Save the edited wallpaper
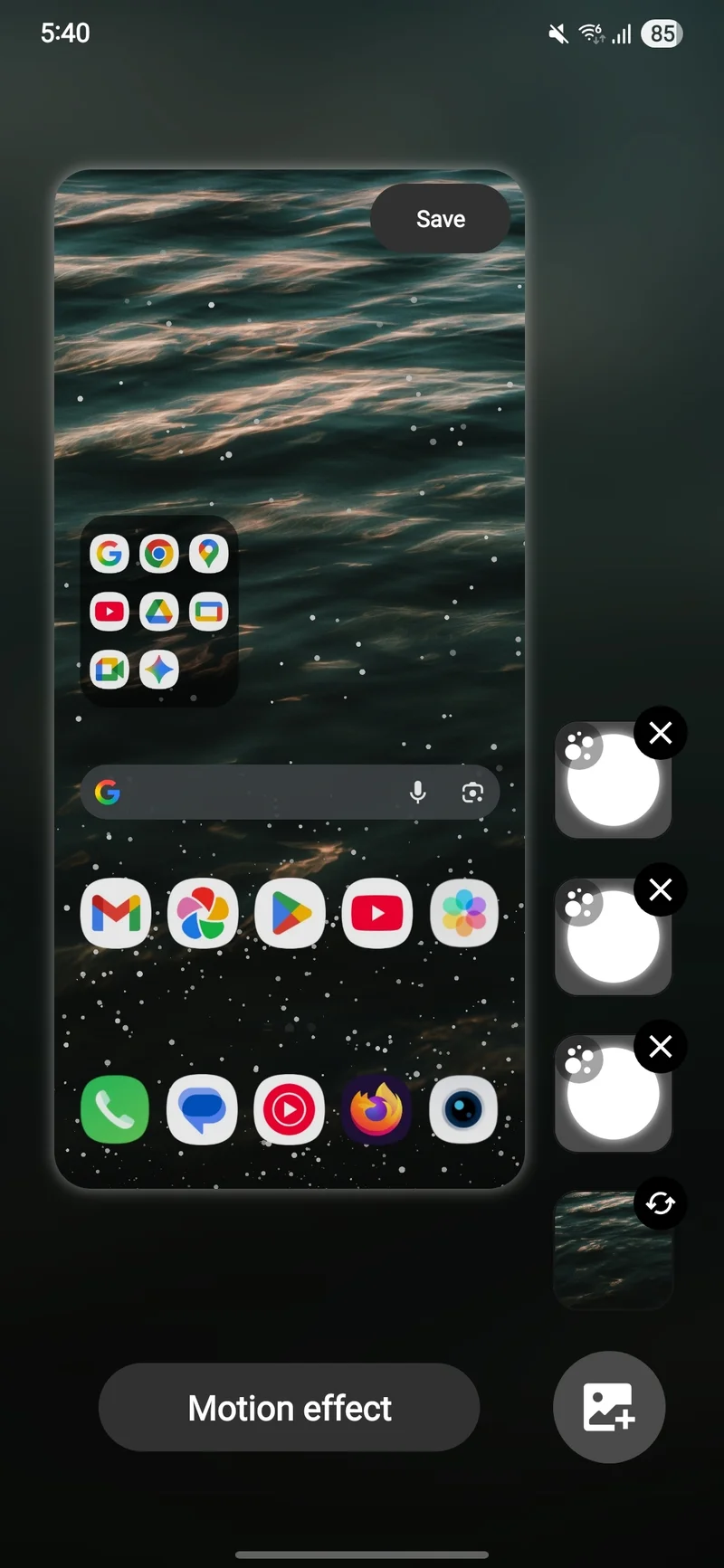Image resolution: width=724 pixels, height=1568 pixels. (440, 219)
